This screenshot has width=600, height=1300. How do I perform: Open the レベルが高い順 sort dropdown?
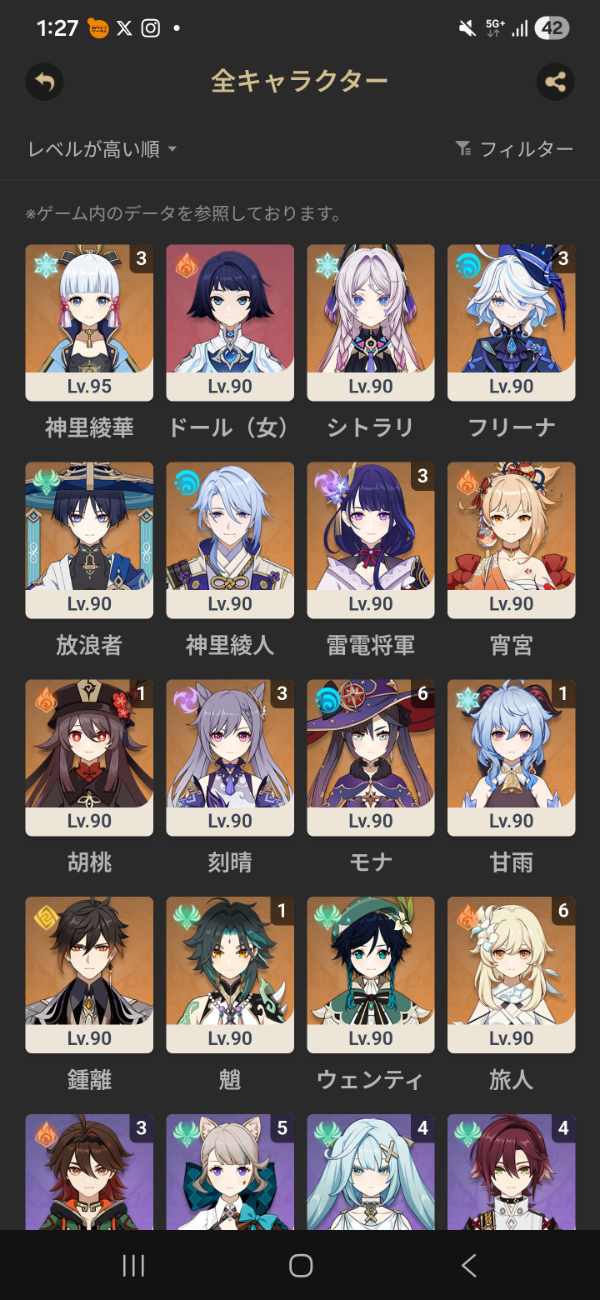click(x=102, y=149)
